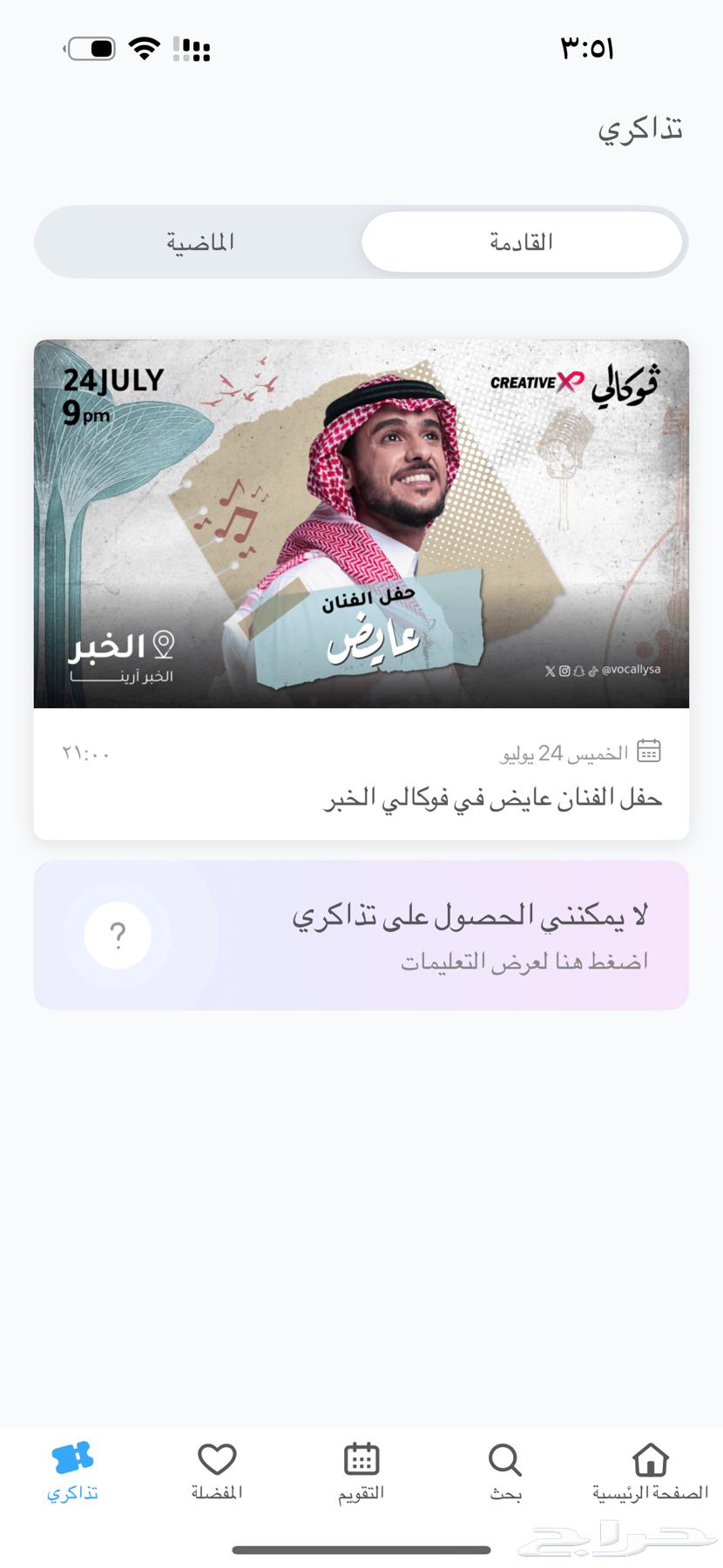Viewport: 723px width, 1568px height.
Task: Tap the تذاكري tickets tab in the bottom bar
Action: (x=72, y=1472)
